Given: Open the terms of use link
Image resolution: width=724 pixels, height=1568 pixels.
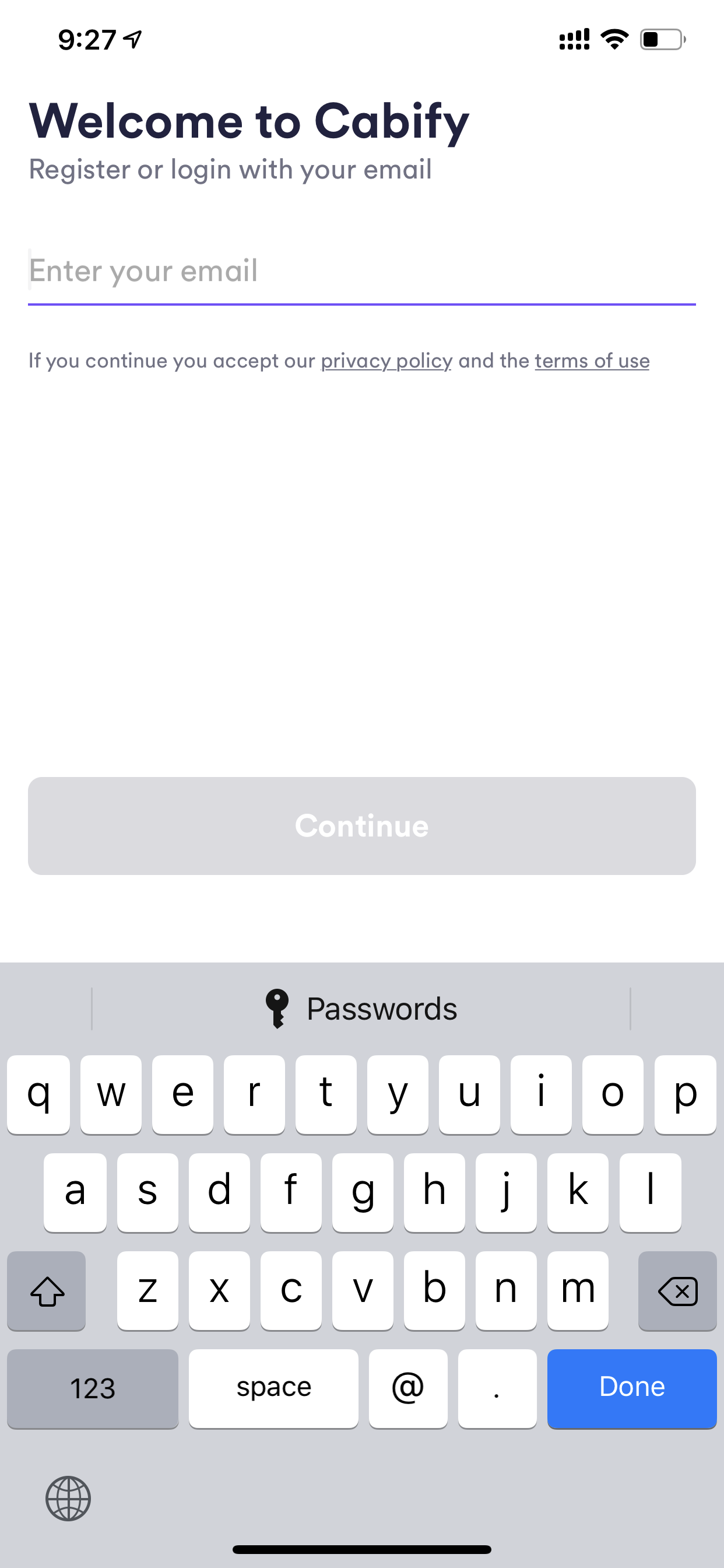Looking at the screenshot, I should (592, 361).
